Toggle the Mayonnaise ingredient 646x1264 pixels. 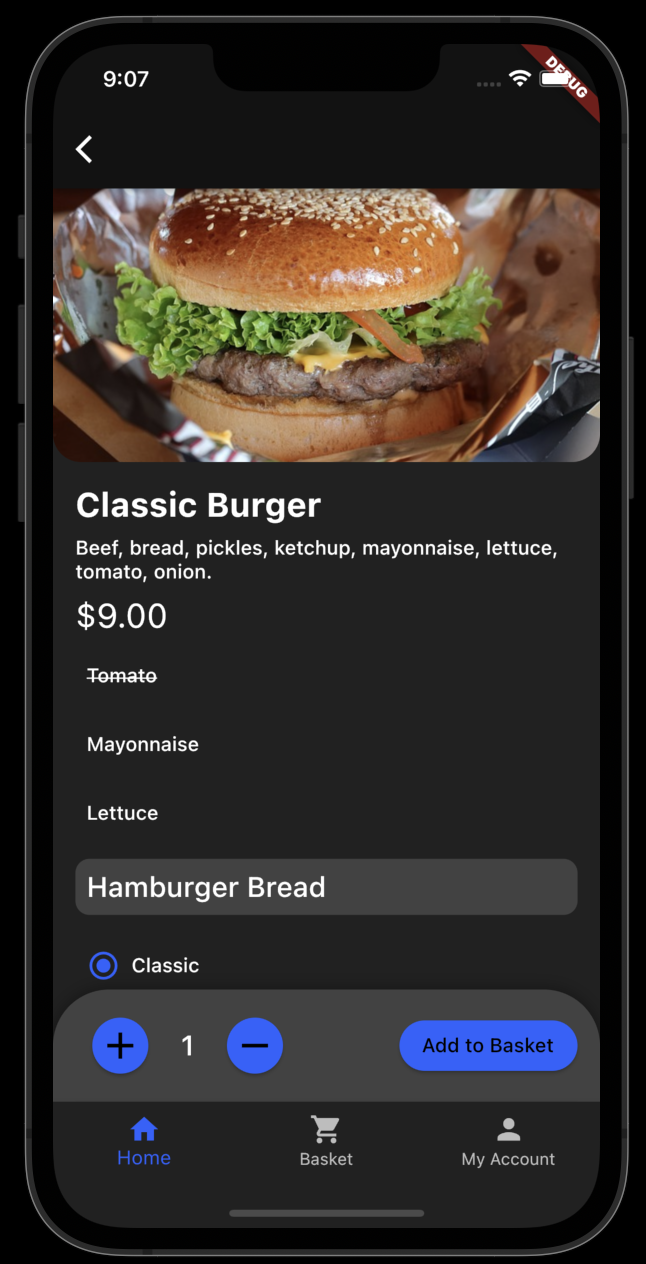pos(143,745)
